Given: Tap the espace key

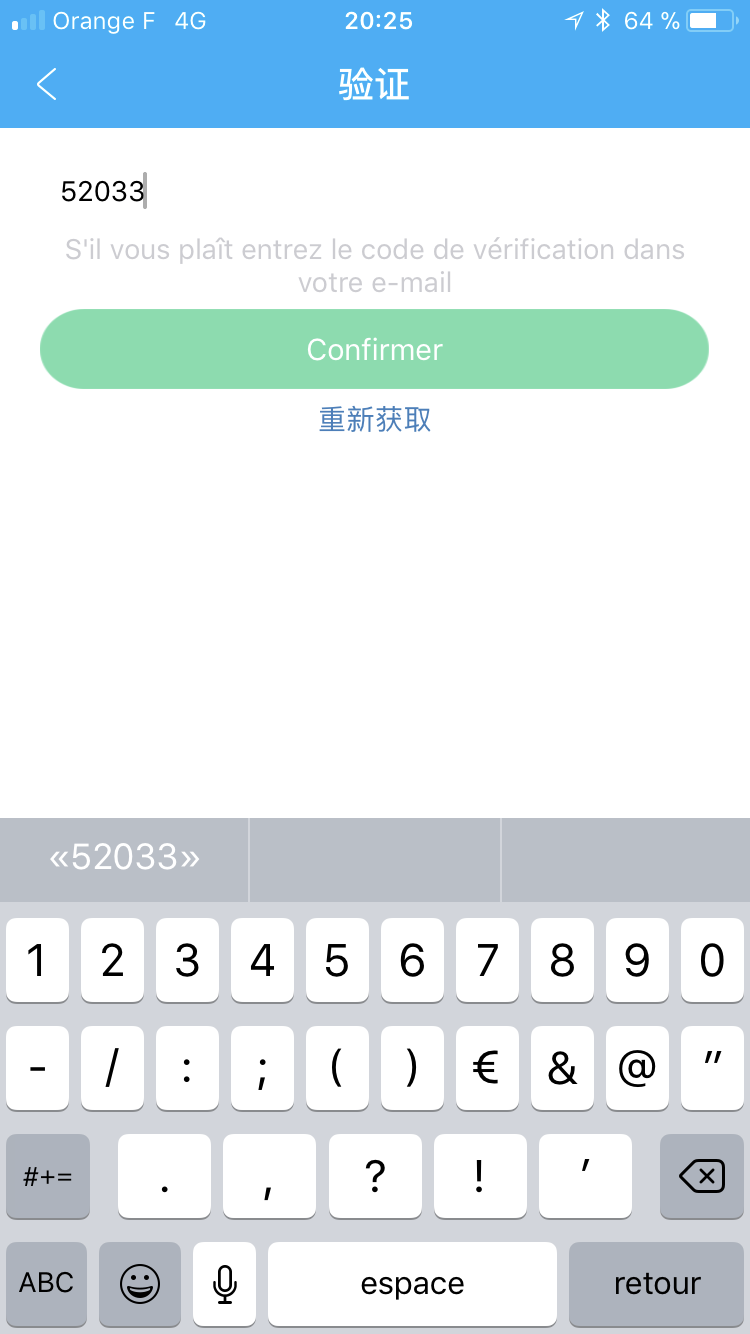Looking at the screenshot, I should (412, 1284).
